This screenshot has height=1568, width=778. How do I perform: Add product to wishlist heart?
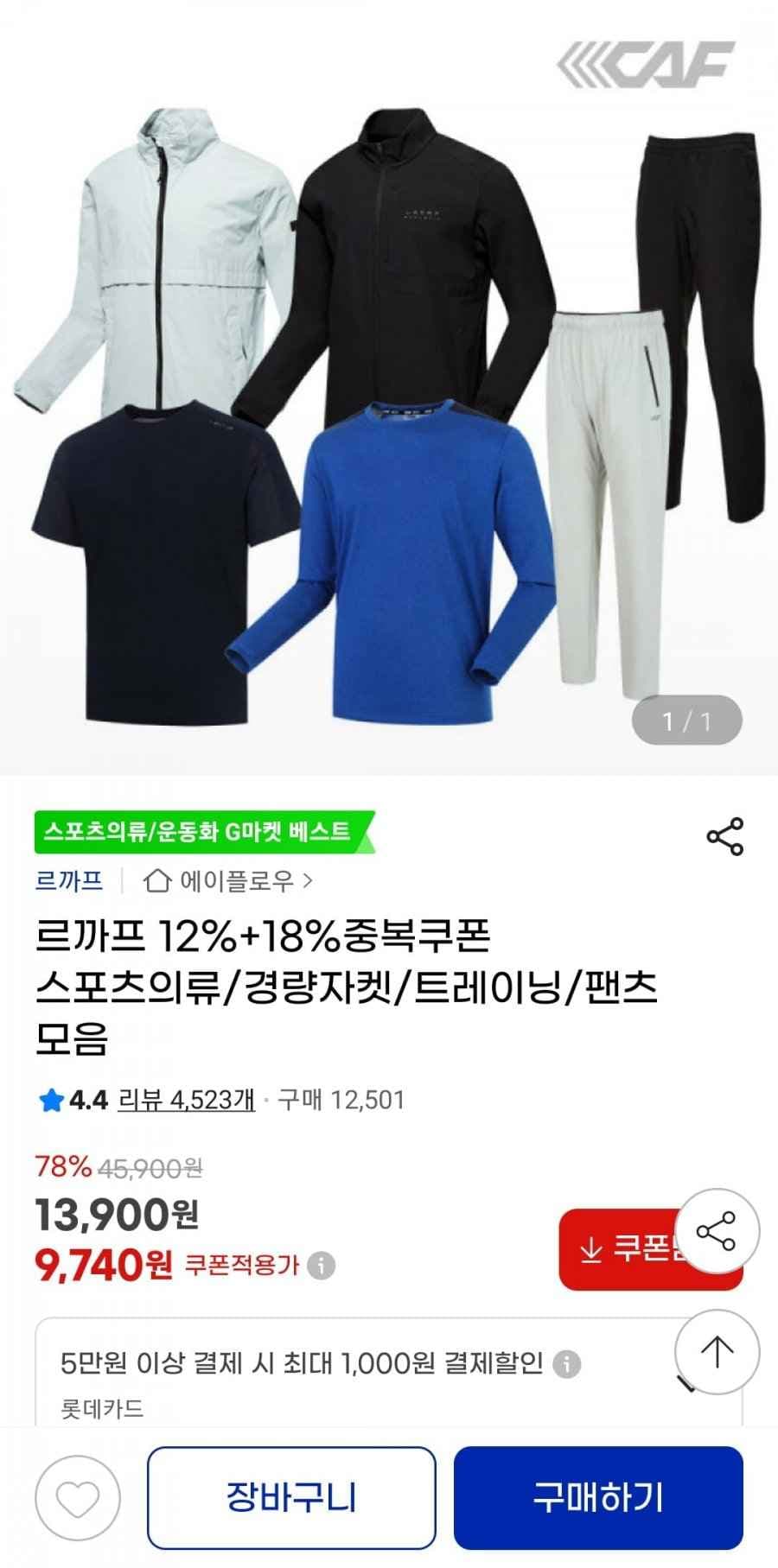pyautogui.click(x=78, y=1497)
